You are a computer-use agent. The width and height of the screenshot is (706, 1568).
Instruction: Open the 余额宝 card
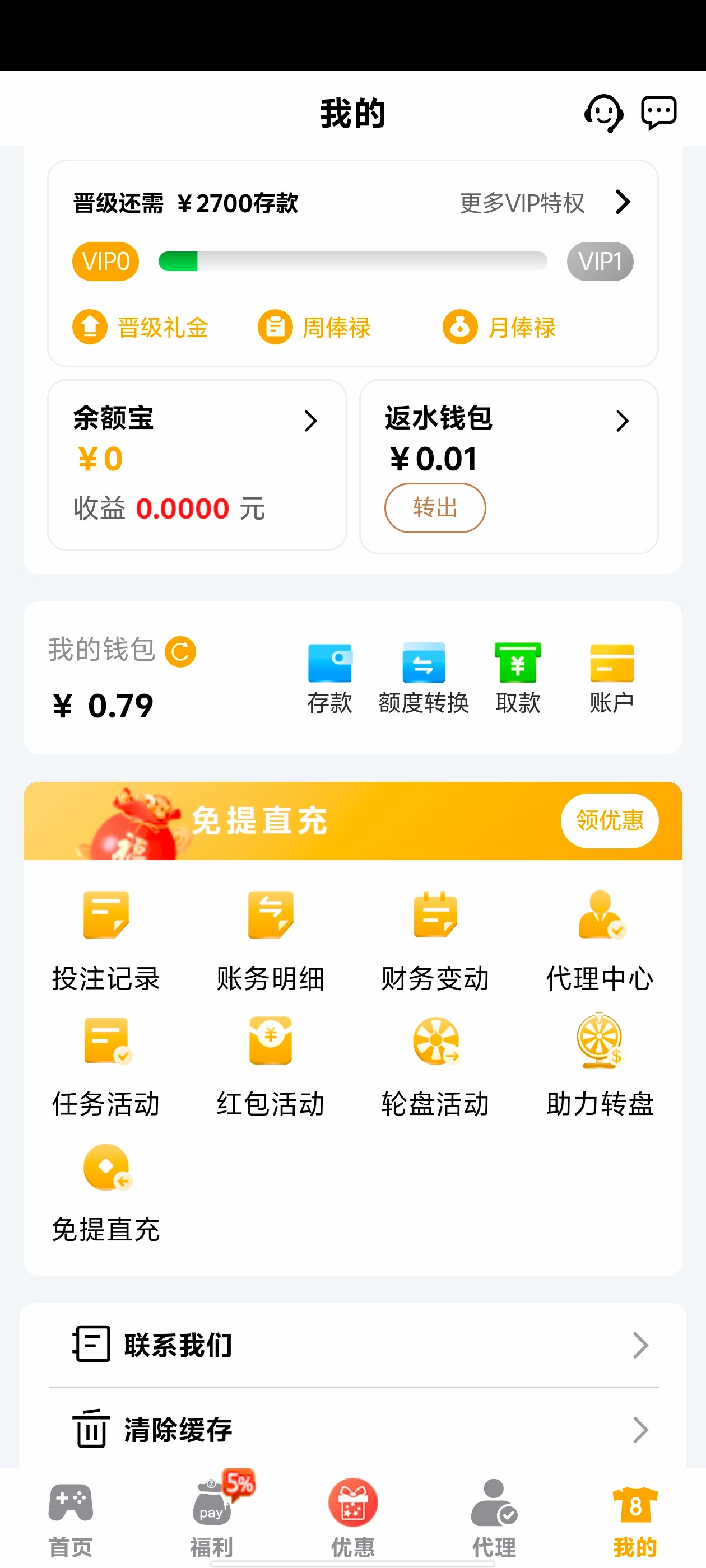pos(197,464)
